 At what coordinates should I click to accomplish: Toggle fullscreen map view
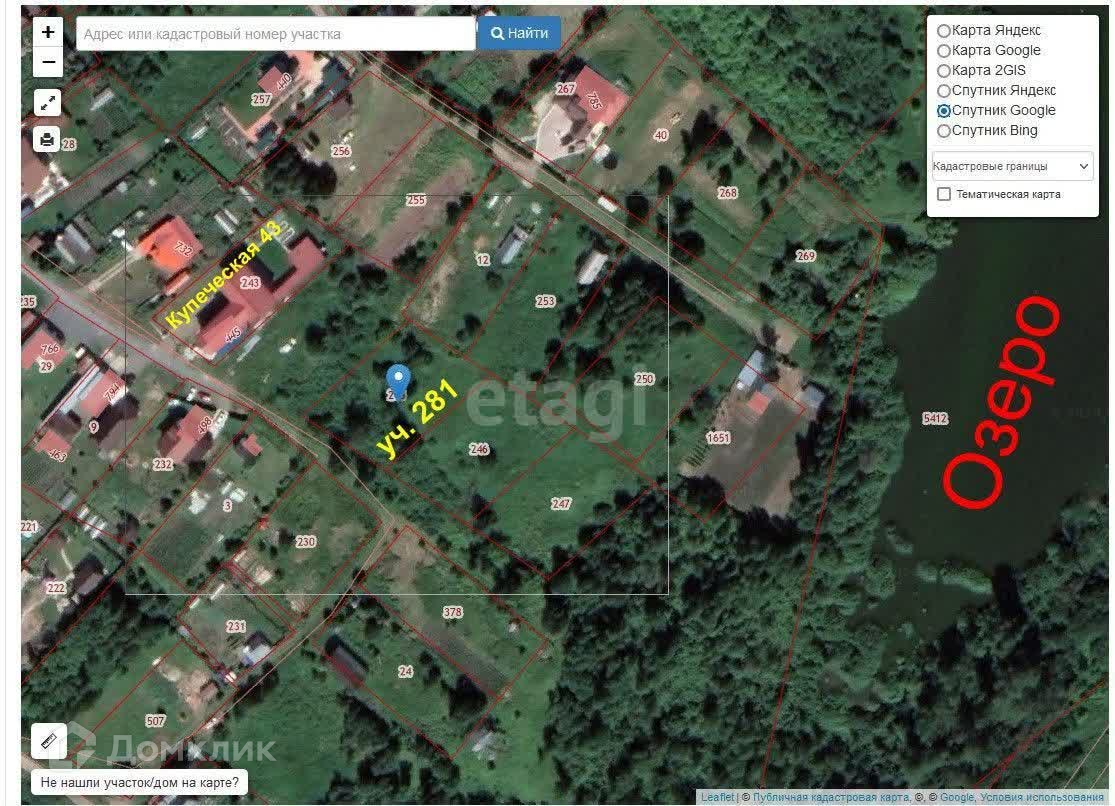48,103
